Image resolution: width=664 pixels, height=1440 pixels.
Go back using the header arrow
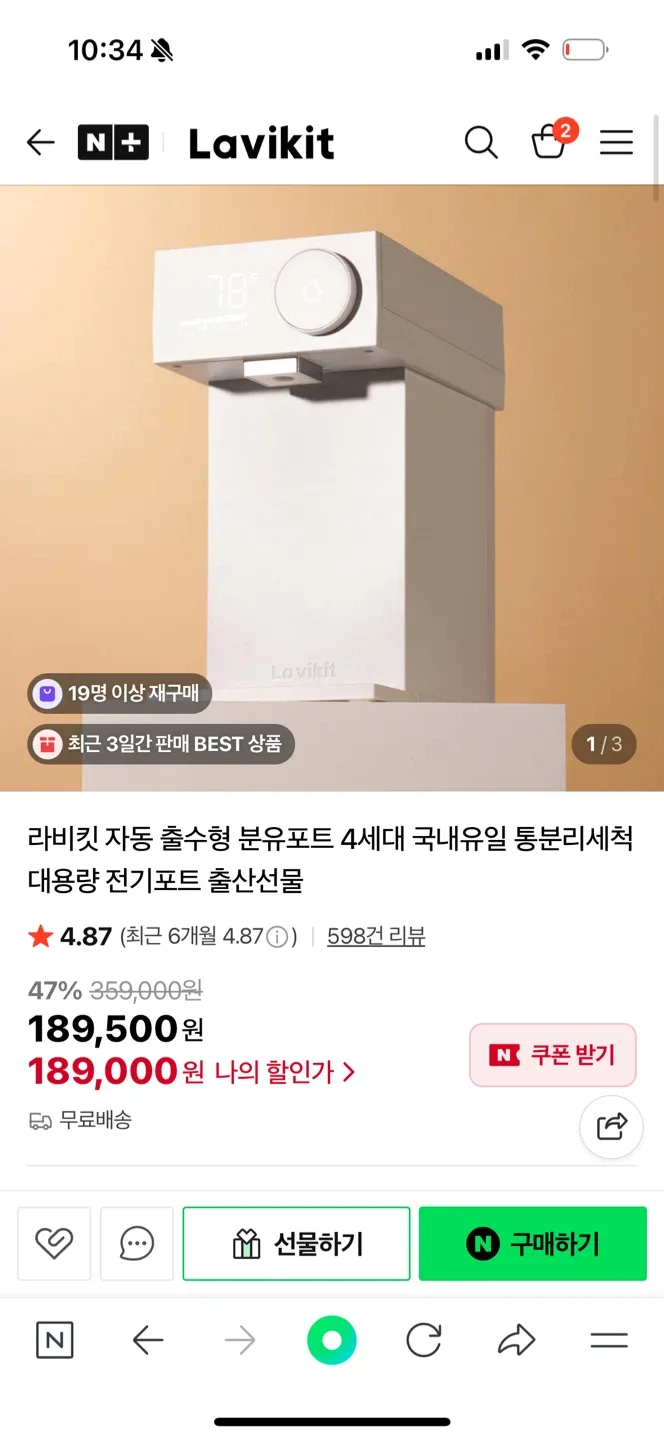point(40,143)
